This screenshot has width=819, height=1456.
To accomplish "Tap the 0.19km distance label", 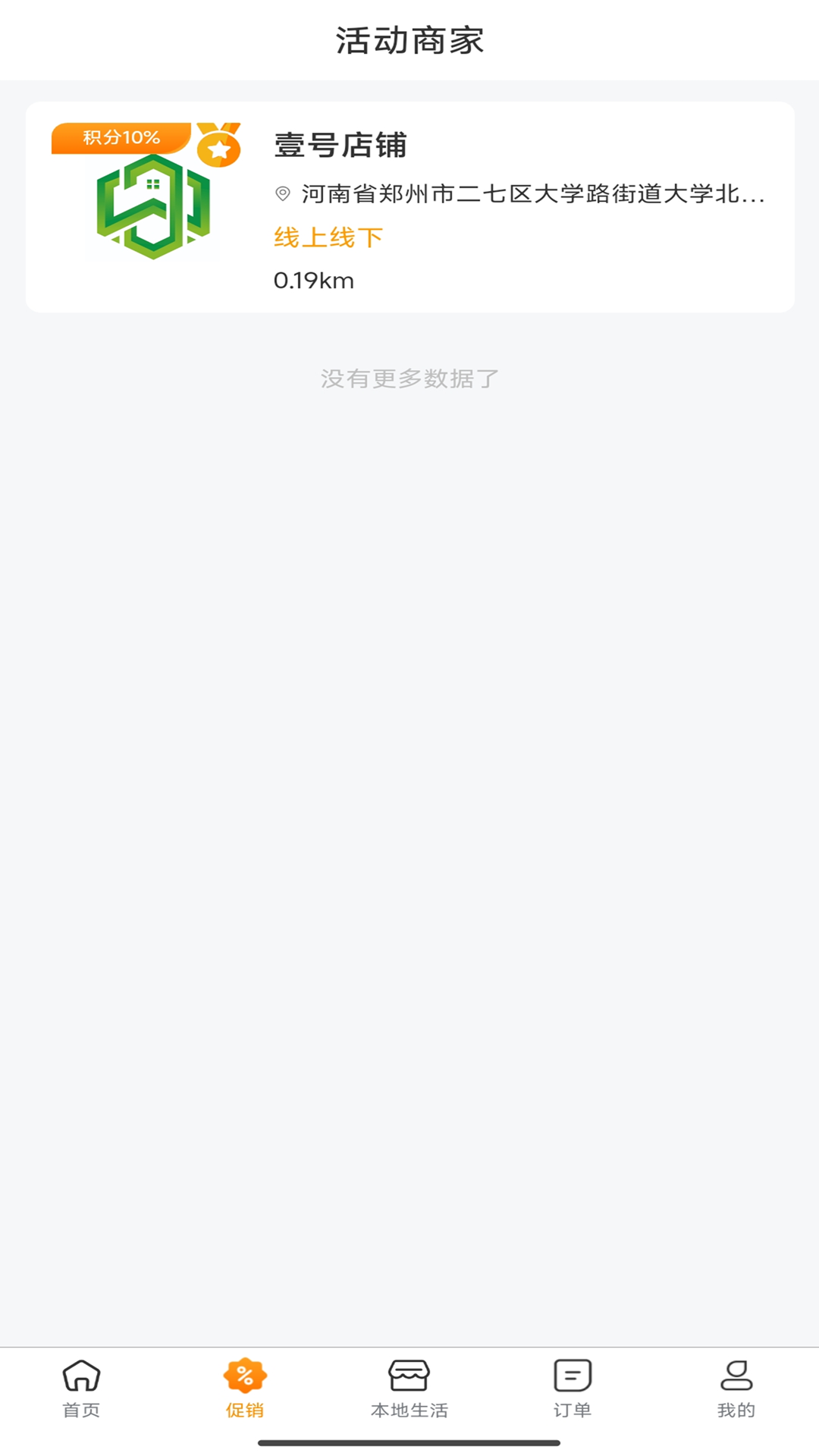I will 313,281.
